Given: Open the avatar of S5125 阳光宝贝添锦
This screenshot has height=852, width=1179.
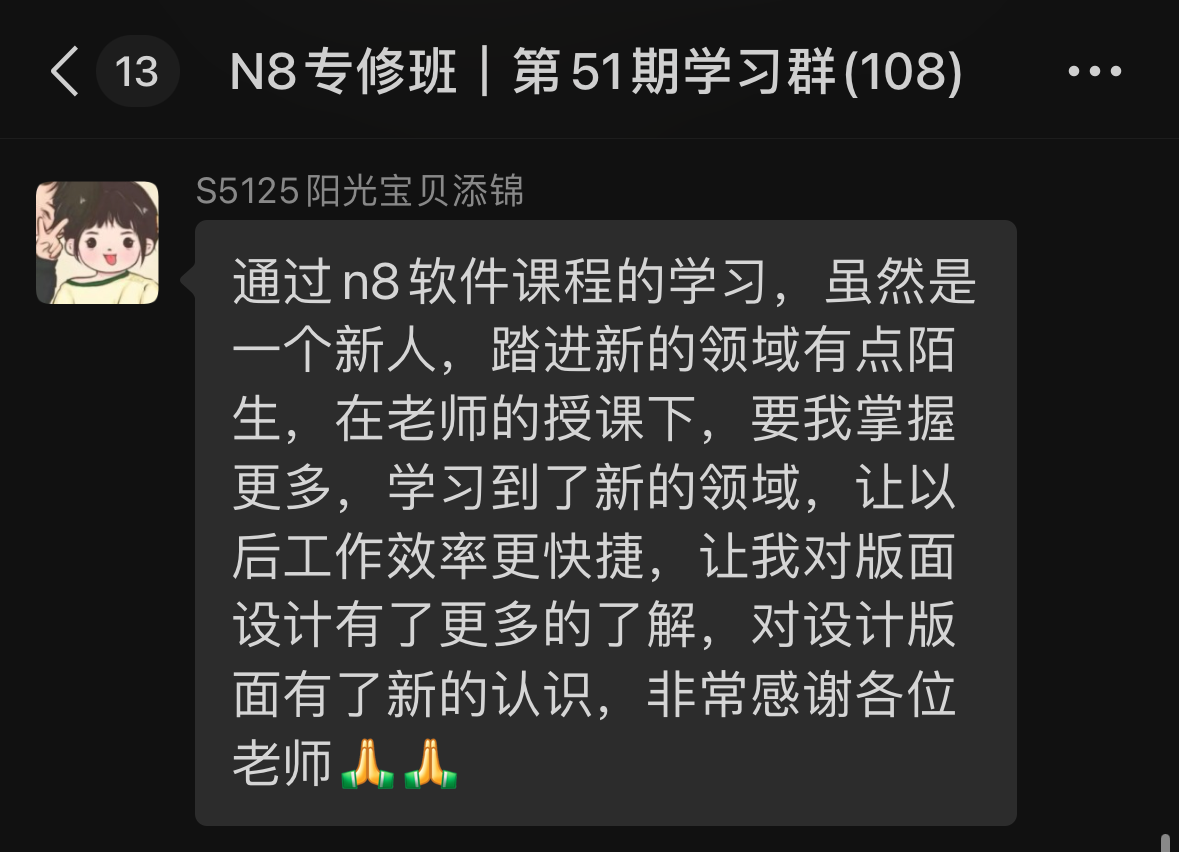Looking at the screenshot, I should pyautogui.click(x=97, y=242).
